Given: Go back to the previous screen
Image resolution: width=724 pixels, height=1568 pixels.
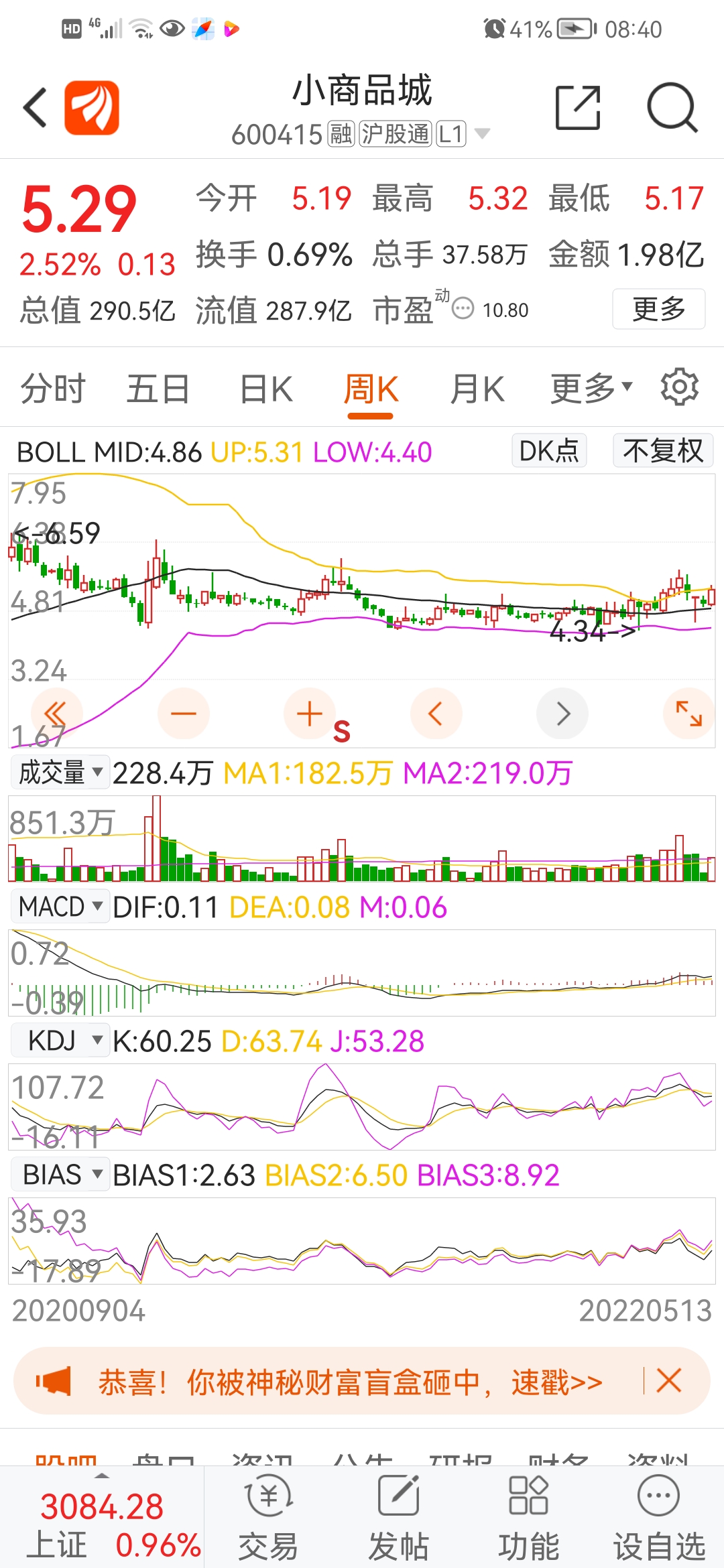Looking at the screenshot, I should (36, 107).
